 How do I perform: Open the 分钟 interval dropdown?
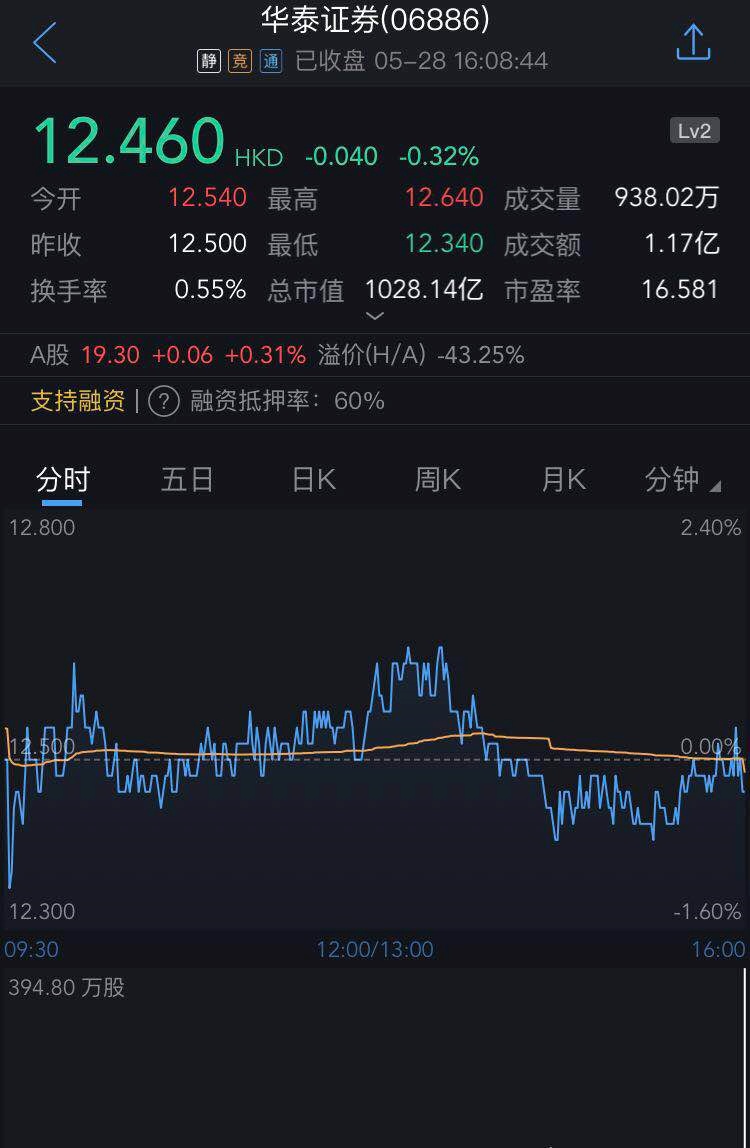(682, 480)
